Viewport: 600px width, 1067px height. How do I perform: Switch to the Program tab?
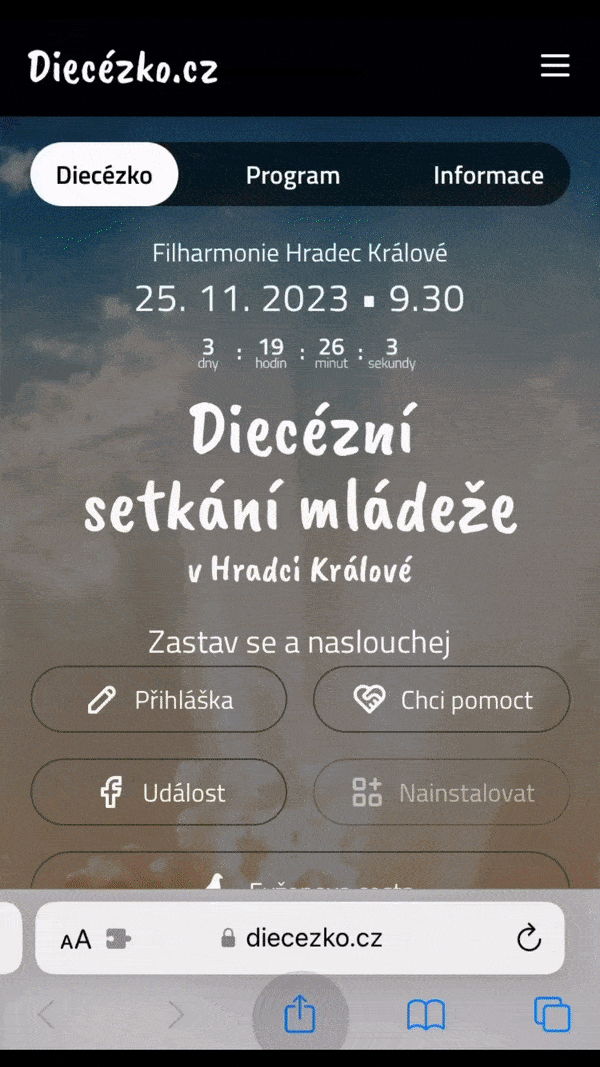click(293, 175)
